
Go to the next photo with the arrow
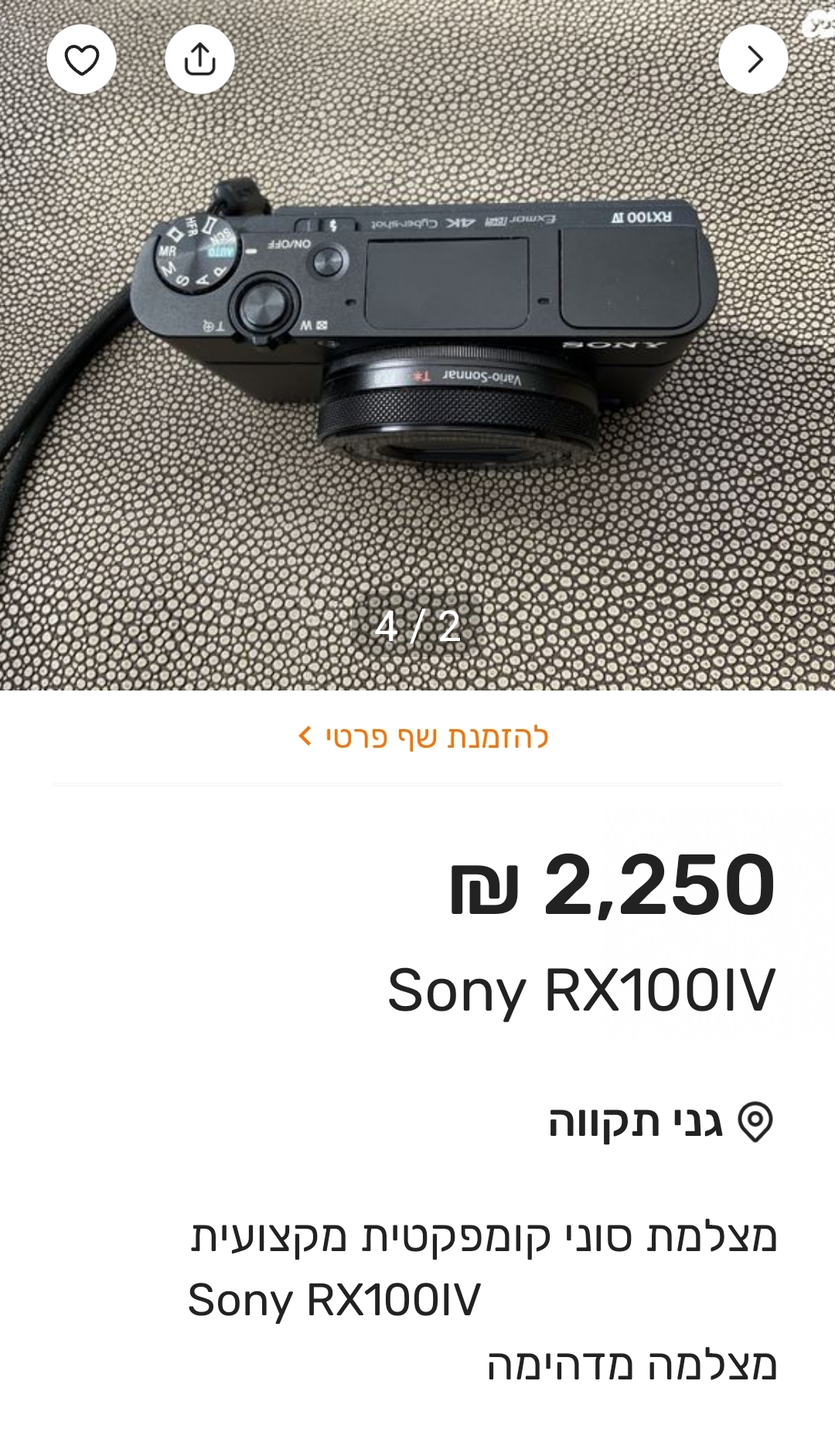click(x=753, y=60)
